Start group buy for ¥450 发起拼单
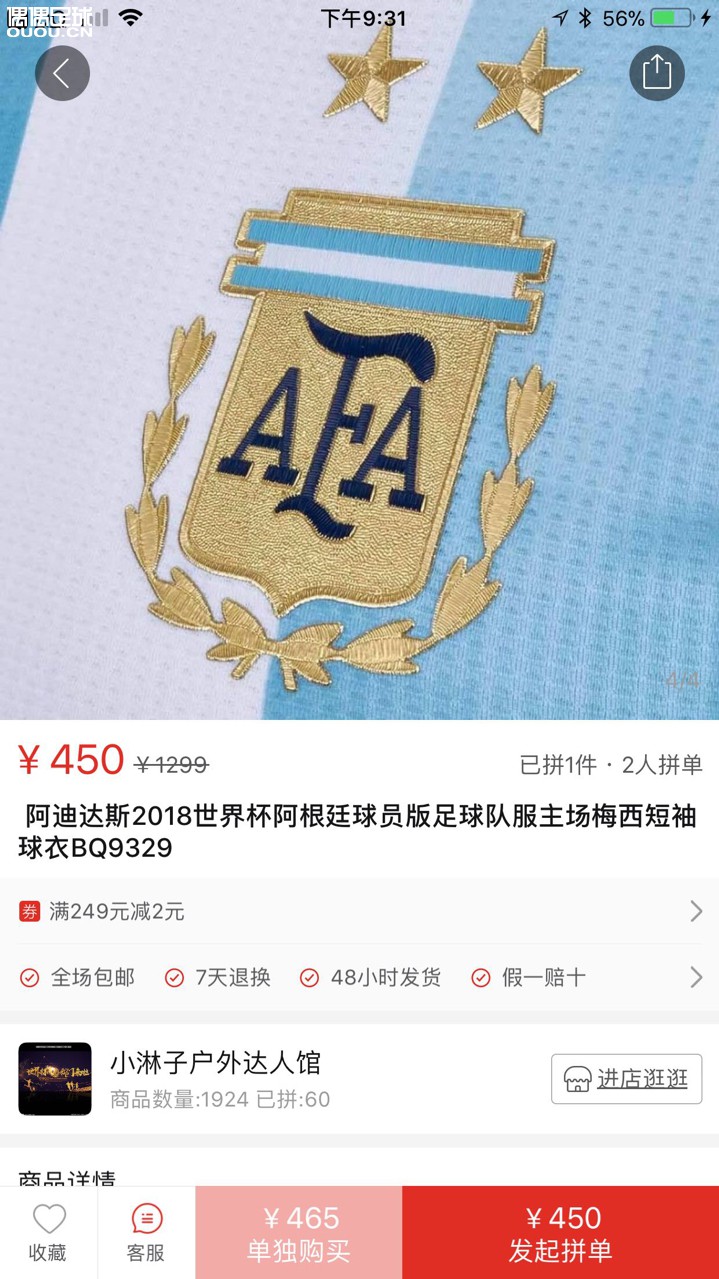This screenshot has height=1279, width=719. (x=560, y=1233)
